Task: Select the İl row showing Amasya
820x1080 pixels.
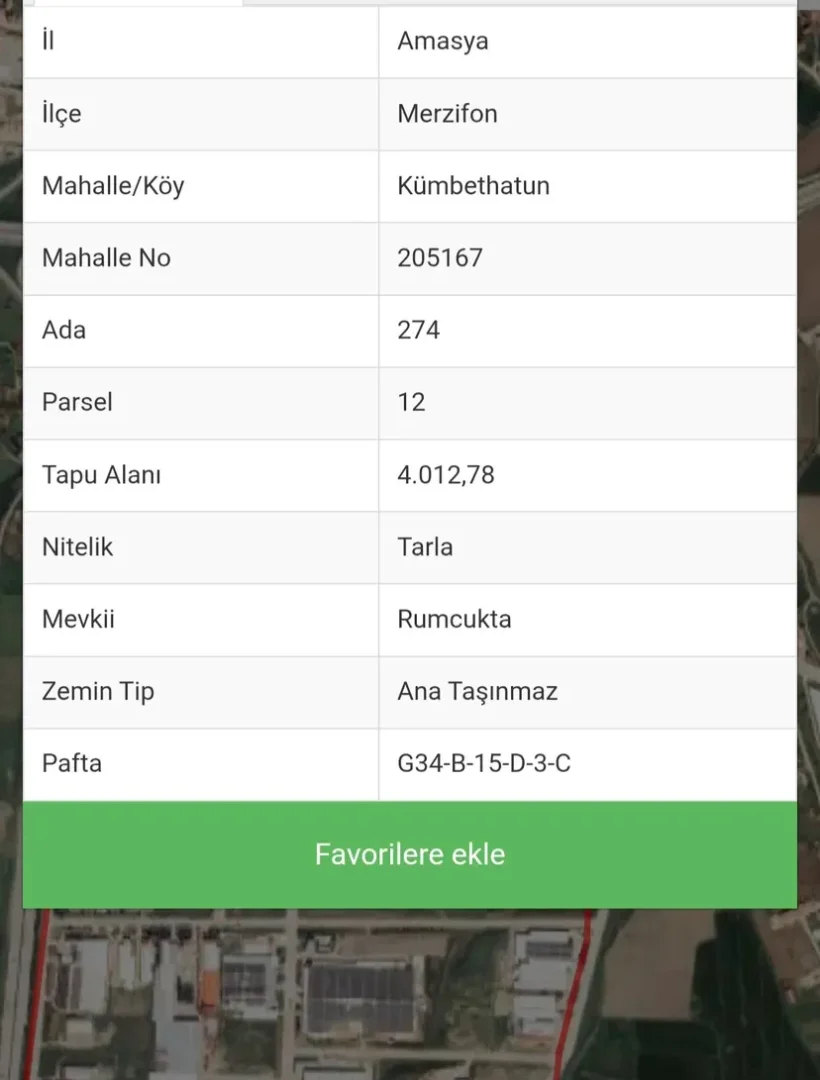Action: click(x=443, y=41)
